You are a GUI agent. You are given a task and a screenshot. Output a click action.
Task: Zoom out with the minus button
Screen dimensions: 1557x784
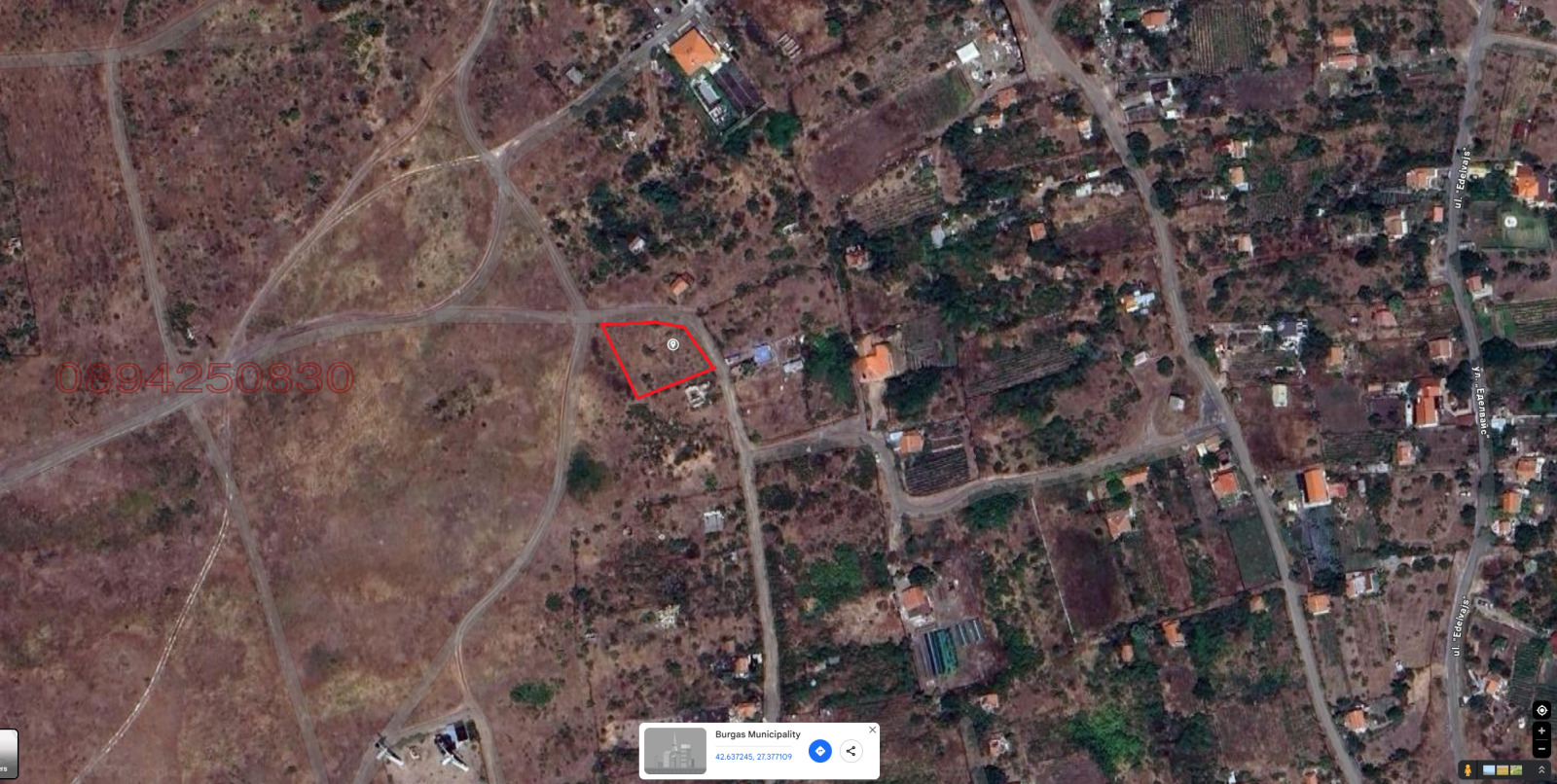click(1541, 748)
